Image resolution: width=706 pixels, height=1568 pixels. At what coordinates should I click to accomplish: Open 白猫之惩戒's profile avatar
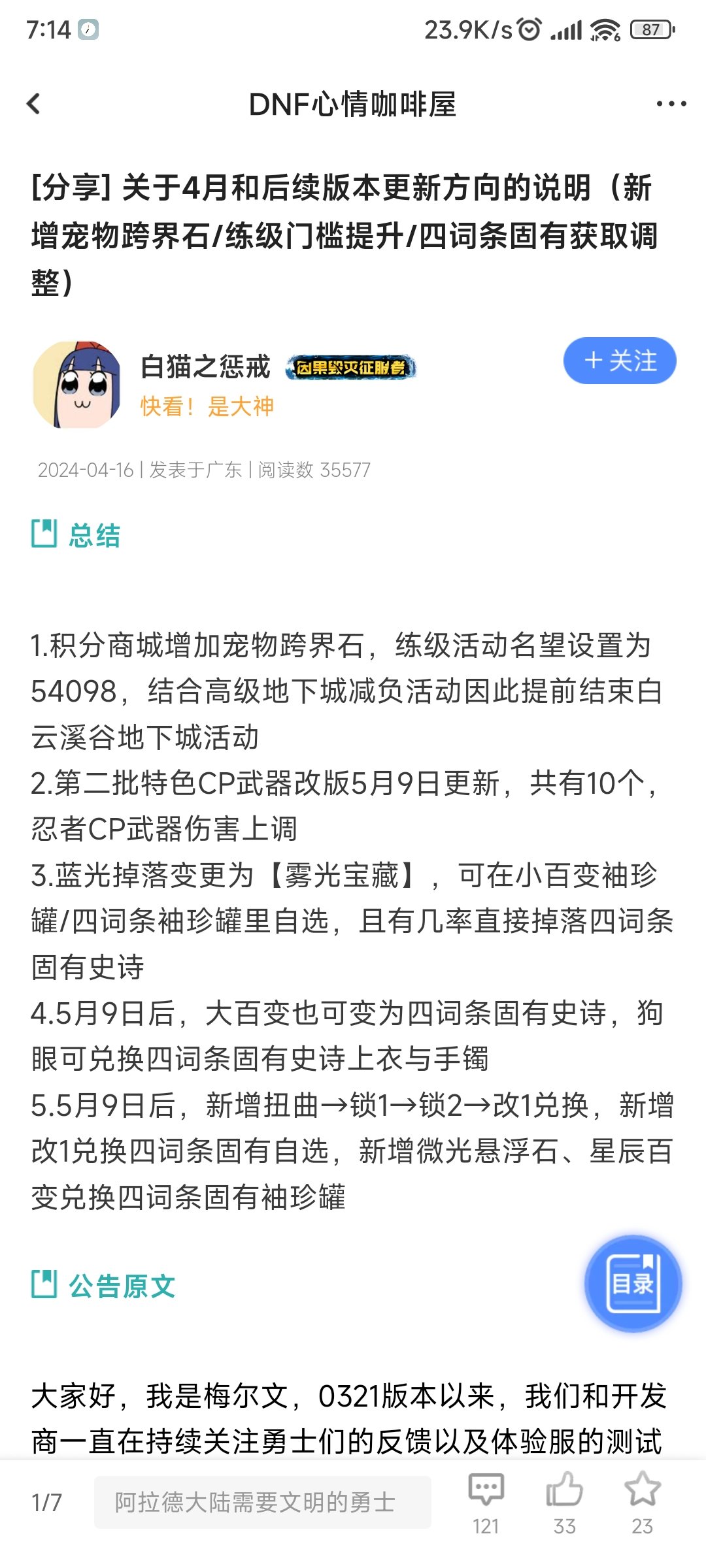coord(77,385)
